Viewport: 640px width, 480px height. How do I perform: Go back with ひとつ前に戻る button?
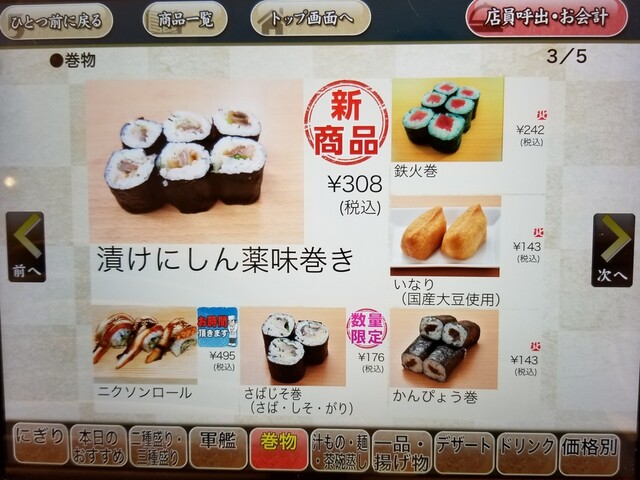56,20
